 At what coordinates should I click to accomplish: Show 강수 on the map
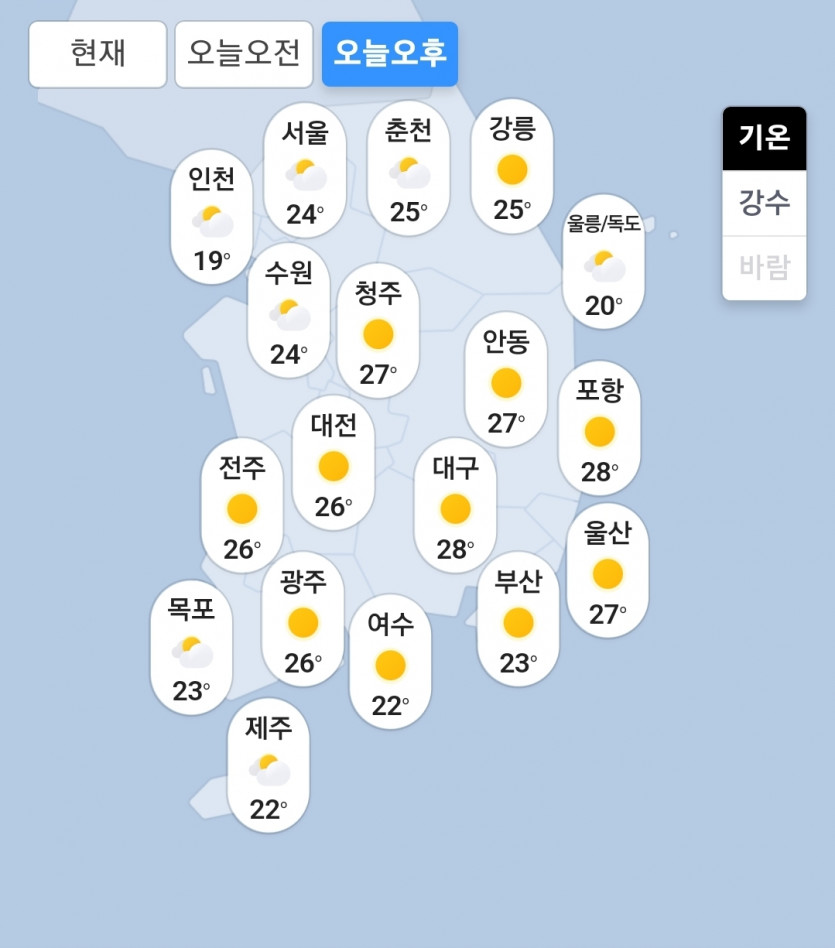tap(764, 203)
